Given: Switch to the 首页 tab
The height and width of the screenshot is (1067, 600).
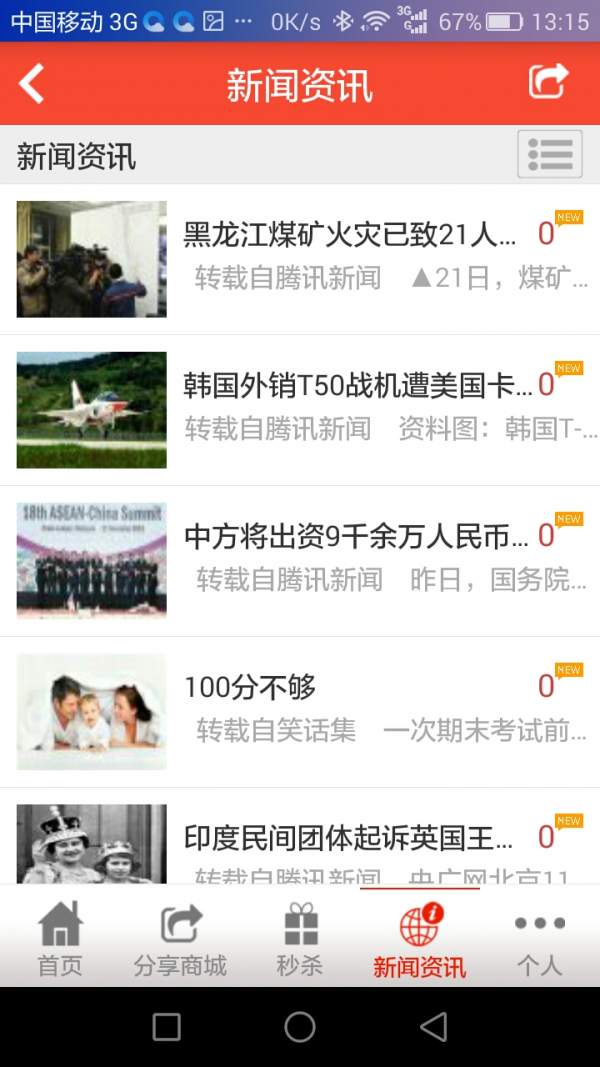Looking at the screenshot, I should point(60,938).
